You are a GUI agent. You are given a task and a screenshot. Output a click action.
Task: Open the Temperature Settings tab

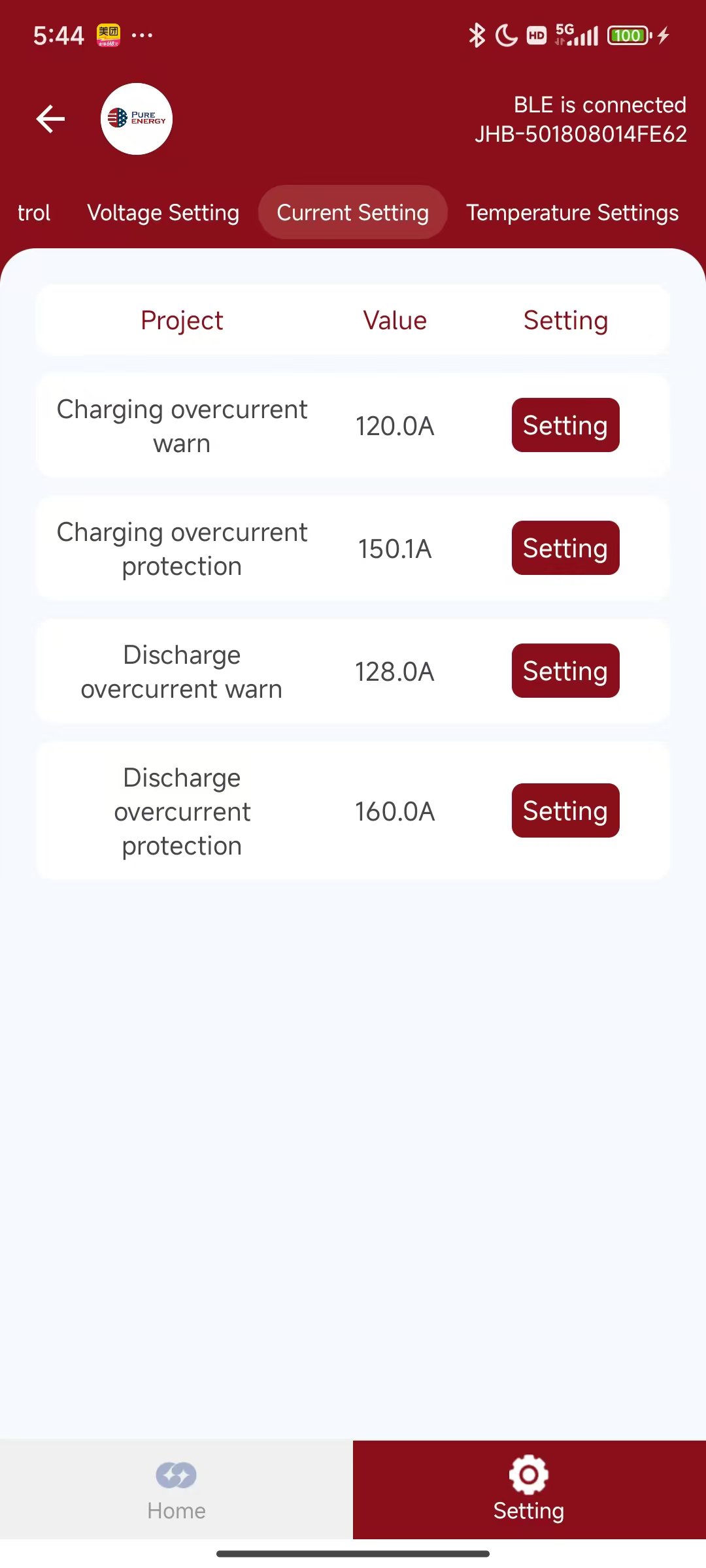tap(573, 212)
